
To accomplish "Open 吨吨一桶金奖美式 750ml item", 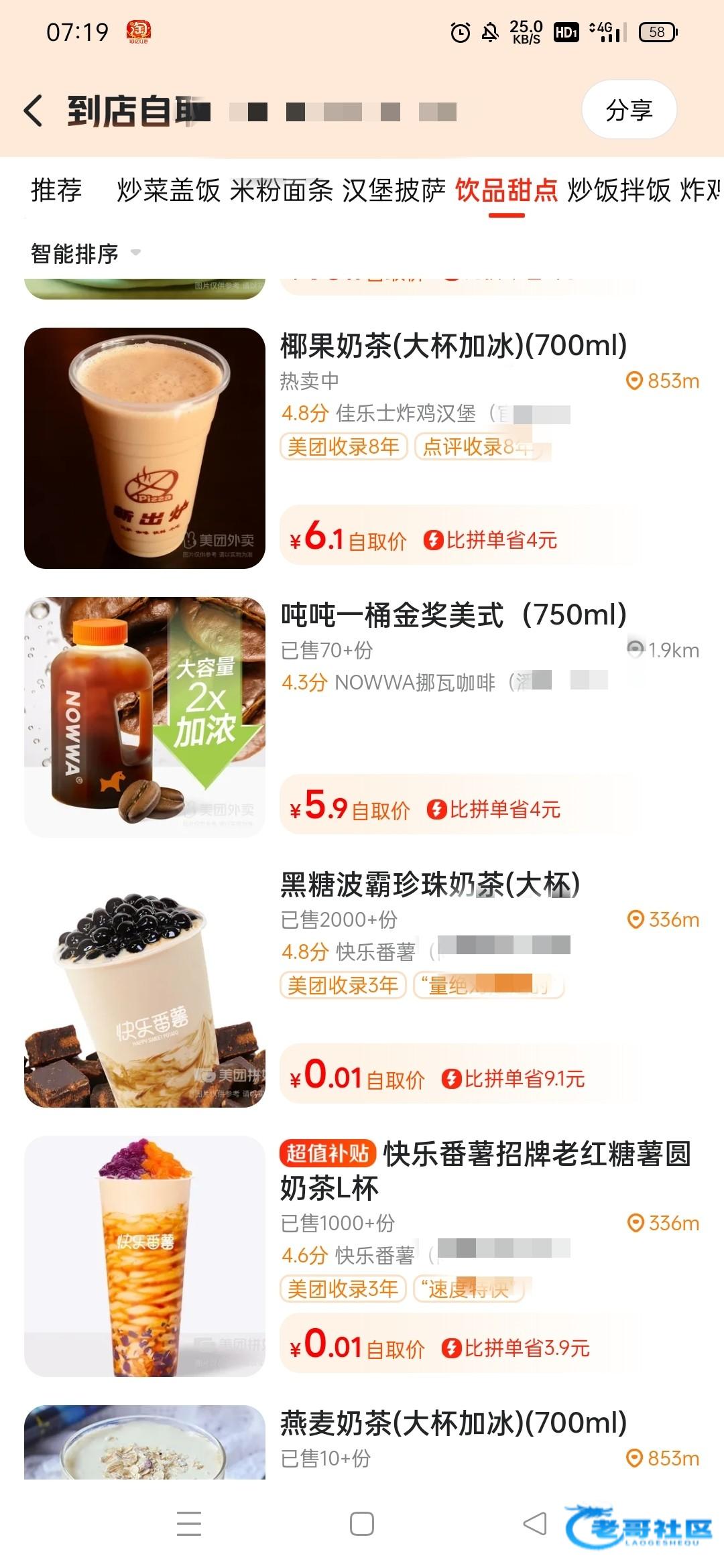I will coord(453,615).
